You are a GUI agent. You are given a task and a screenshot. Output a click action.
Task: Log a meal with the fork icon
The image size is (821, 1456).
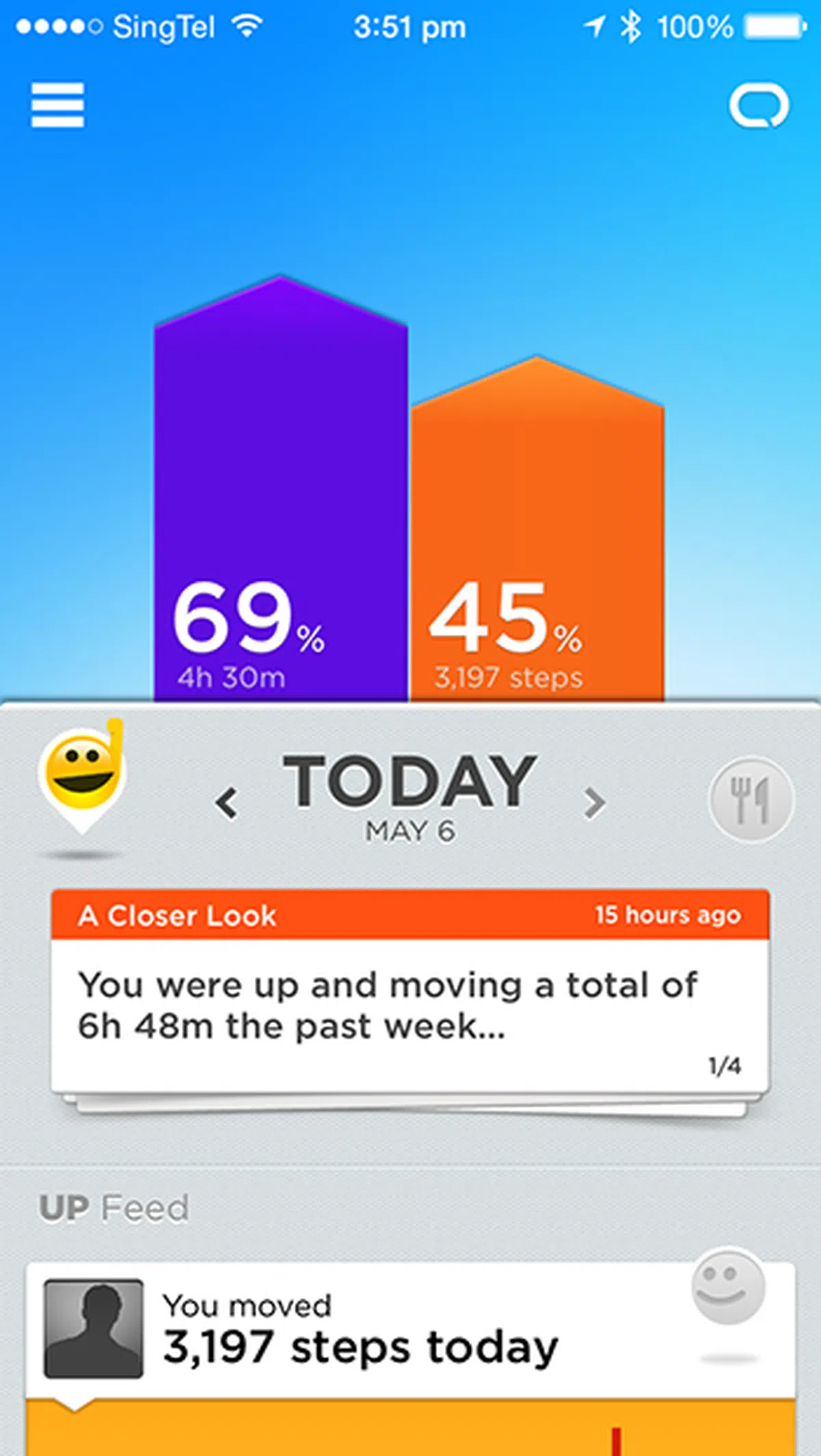coord(751,799)
